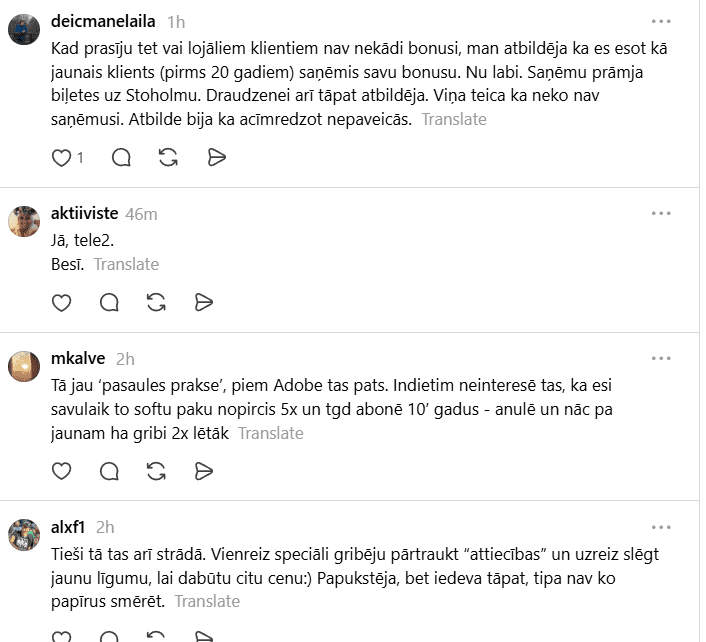Open overflow menu on mkalve's comment

coord(661,358)
